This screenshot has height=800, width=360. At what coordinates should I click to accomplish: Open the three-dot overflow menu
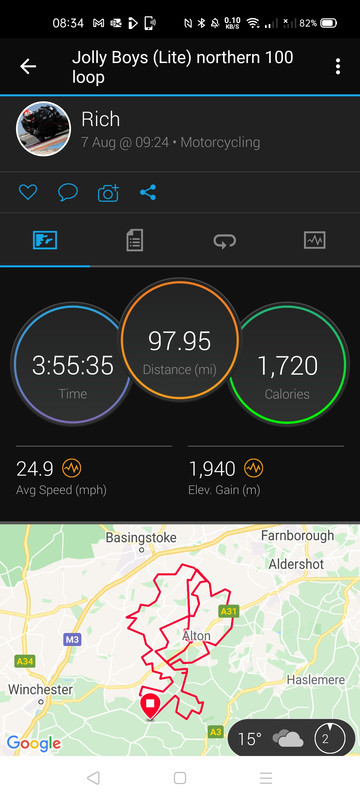coord(338,66)
